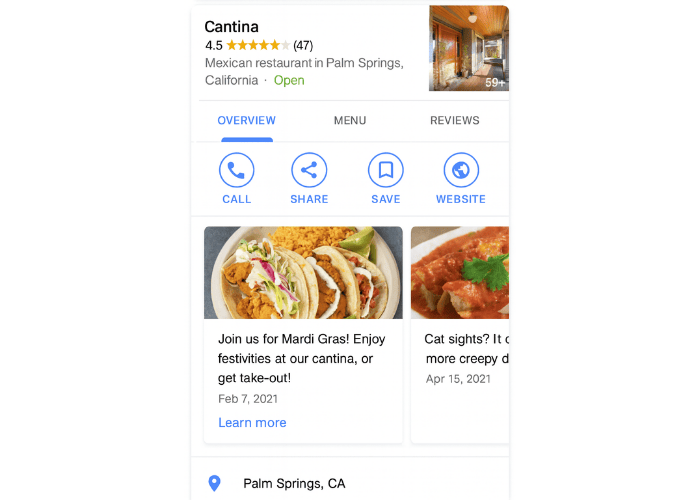Share this restaurant listing
Image resolution: width=700 pixels, height=500 pixels.
click(x=309, y=178)
